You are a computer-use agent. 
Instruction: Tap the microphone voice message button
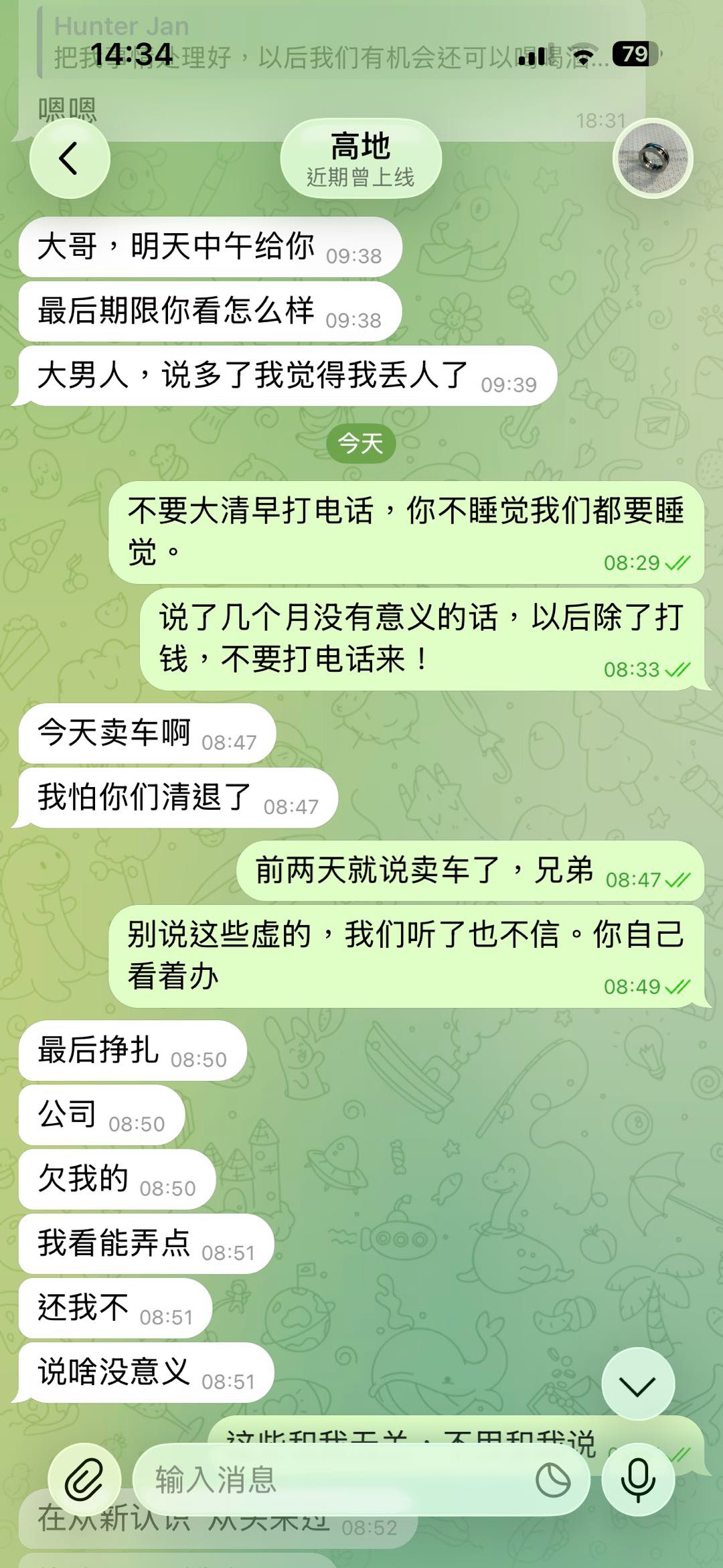[x=637, y=1480]
